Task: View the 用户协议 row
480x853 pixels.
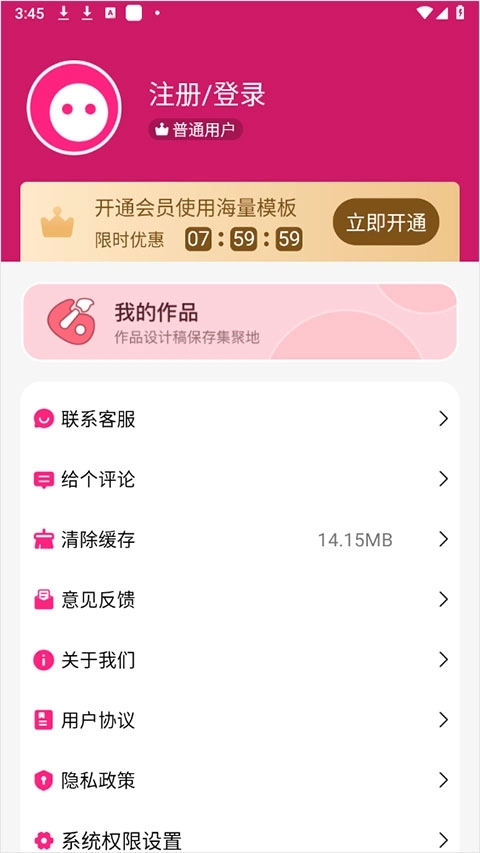Action: (x=240, y=721)
